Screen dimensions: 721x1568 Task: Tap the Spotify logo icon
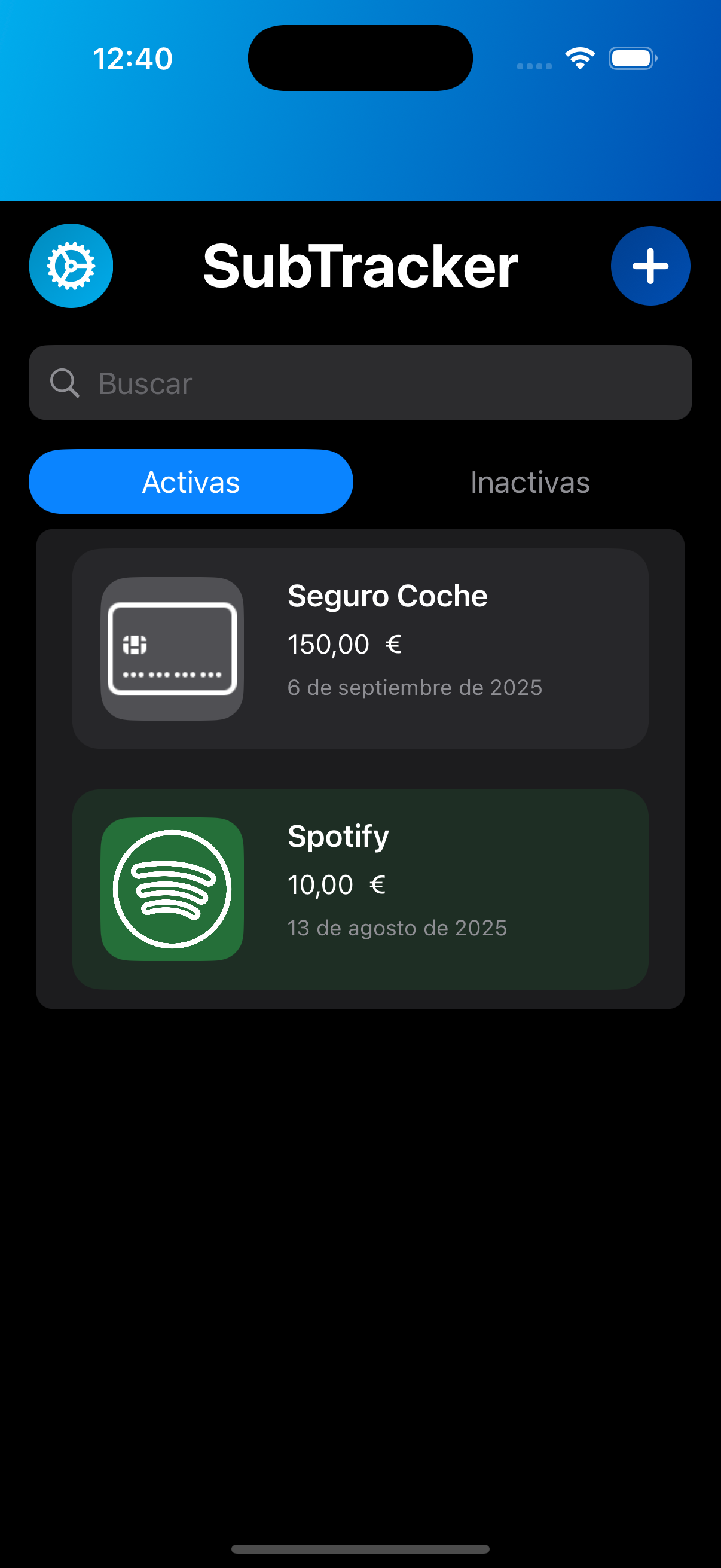click(172, 887)
